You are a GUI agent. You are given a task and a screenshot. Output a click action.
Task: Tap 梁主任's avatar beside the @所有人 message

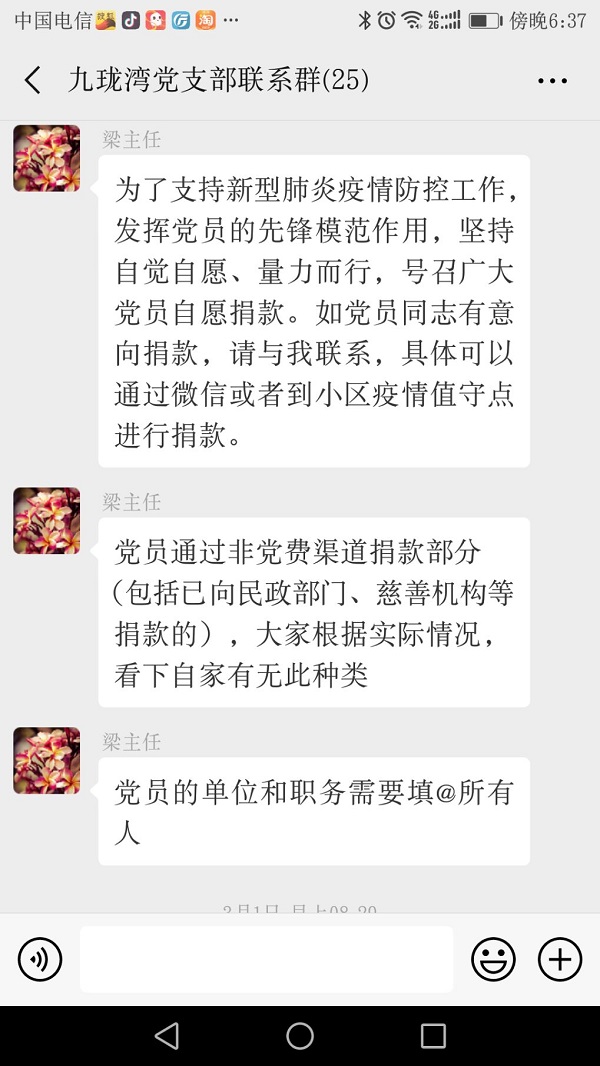[x=47, y=761]
